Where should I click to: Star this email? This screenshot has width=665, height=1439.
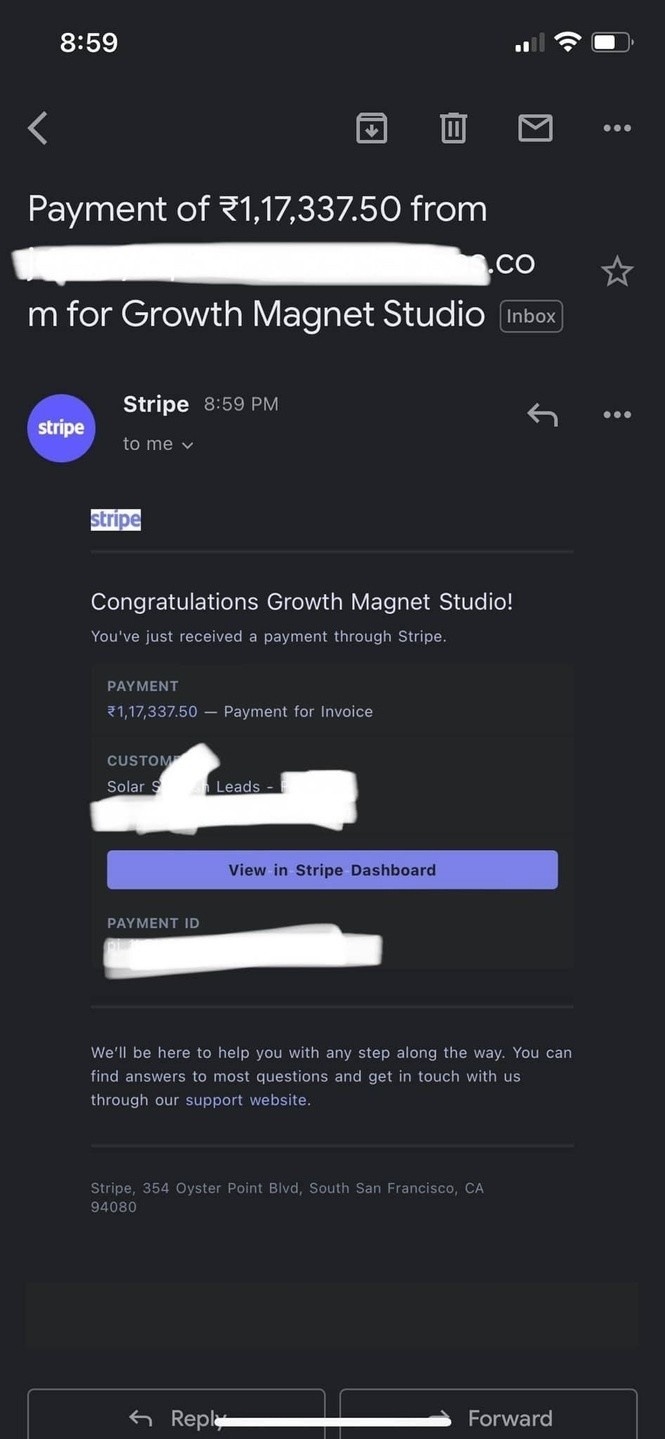coord(617,271)
